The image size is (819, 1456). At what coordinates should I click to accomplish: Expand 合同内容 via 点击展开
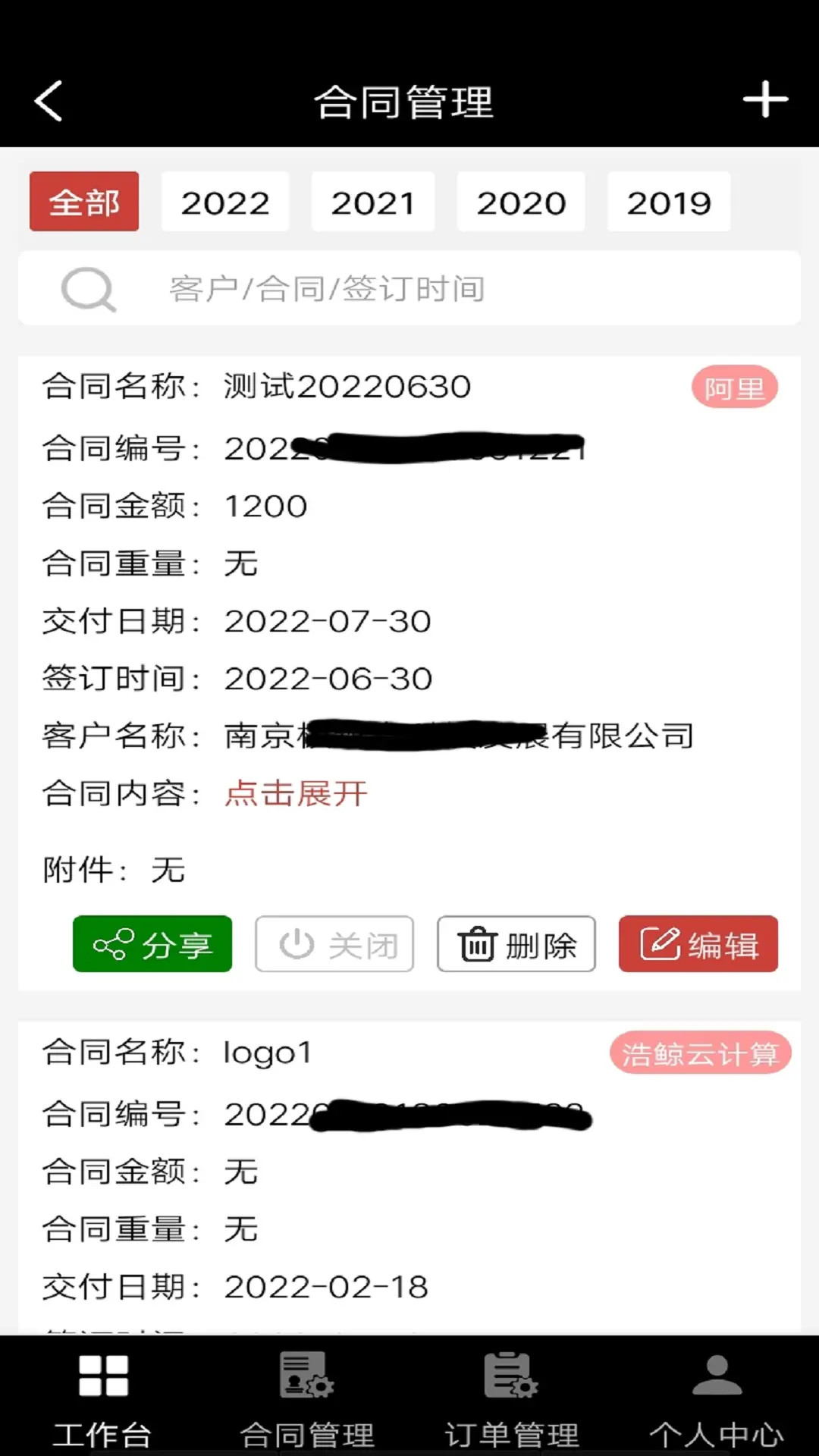(296, 793)
